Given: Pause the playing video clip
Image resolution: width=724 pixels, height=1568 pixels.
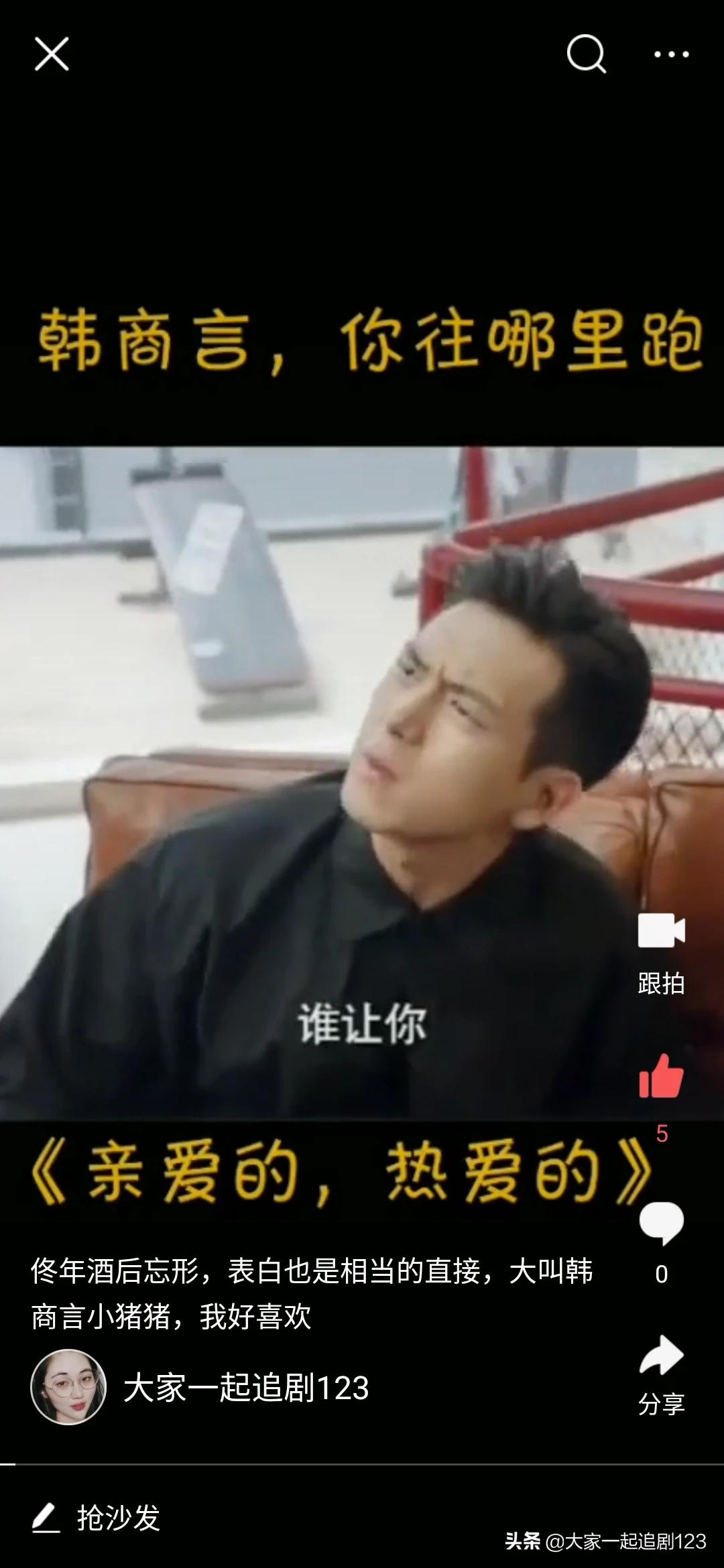Looking at the screenshot, I should point(362,783).
